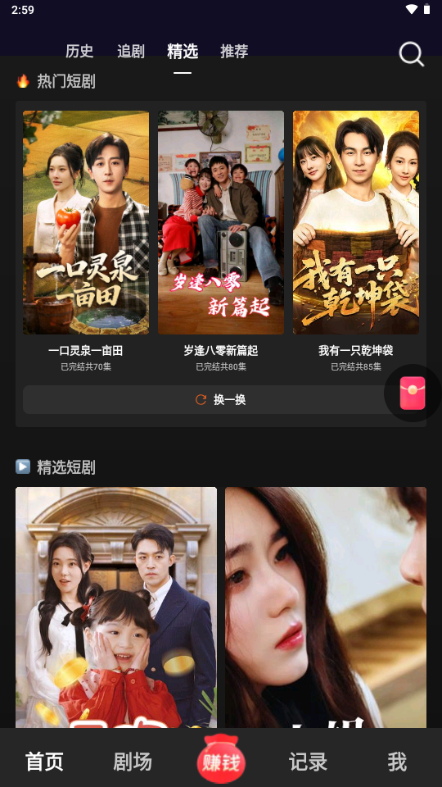Go to the 首页 bottom tab
This screenshot has height=787, width=442.
coord(44,761)
